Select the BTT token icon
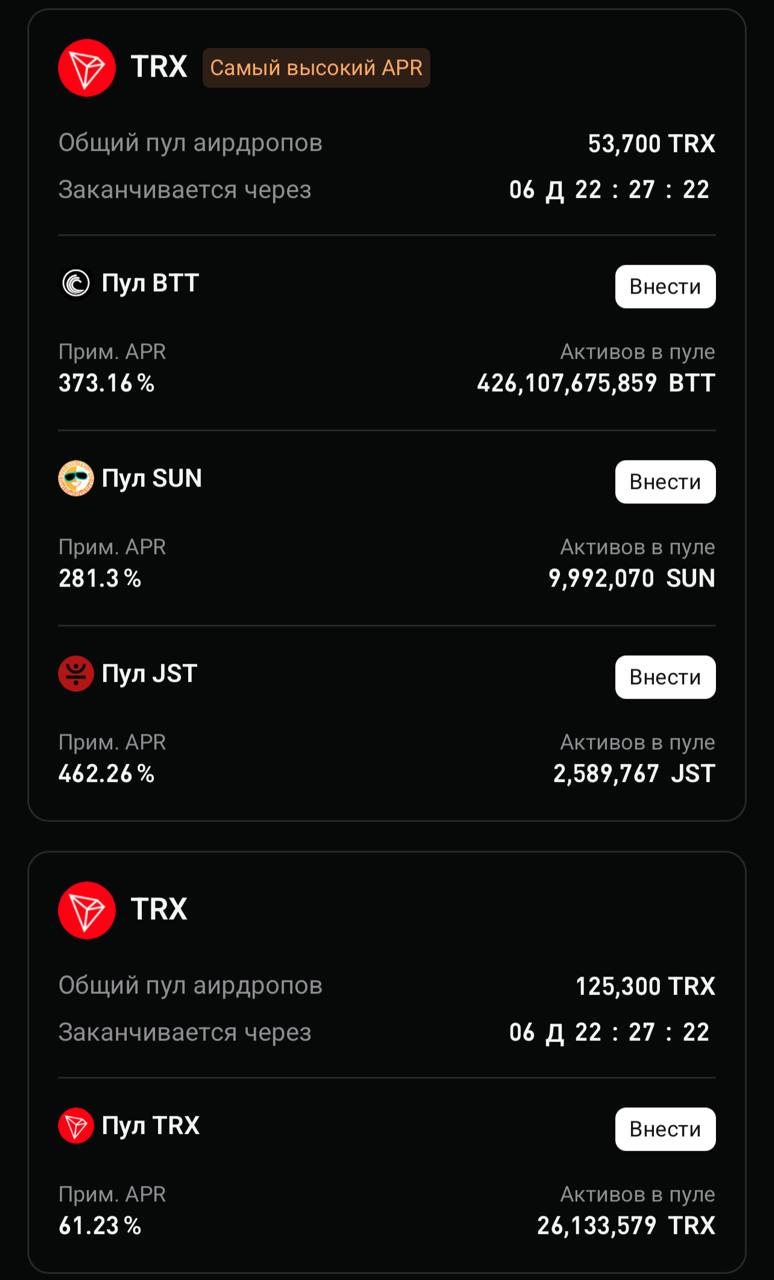The image size is (774, 1280). [x=74, y=283]
